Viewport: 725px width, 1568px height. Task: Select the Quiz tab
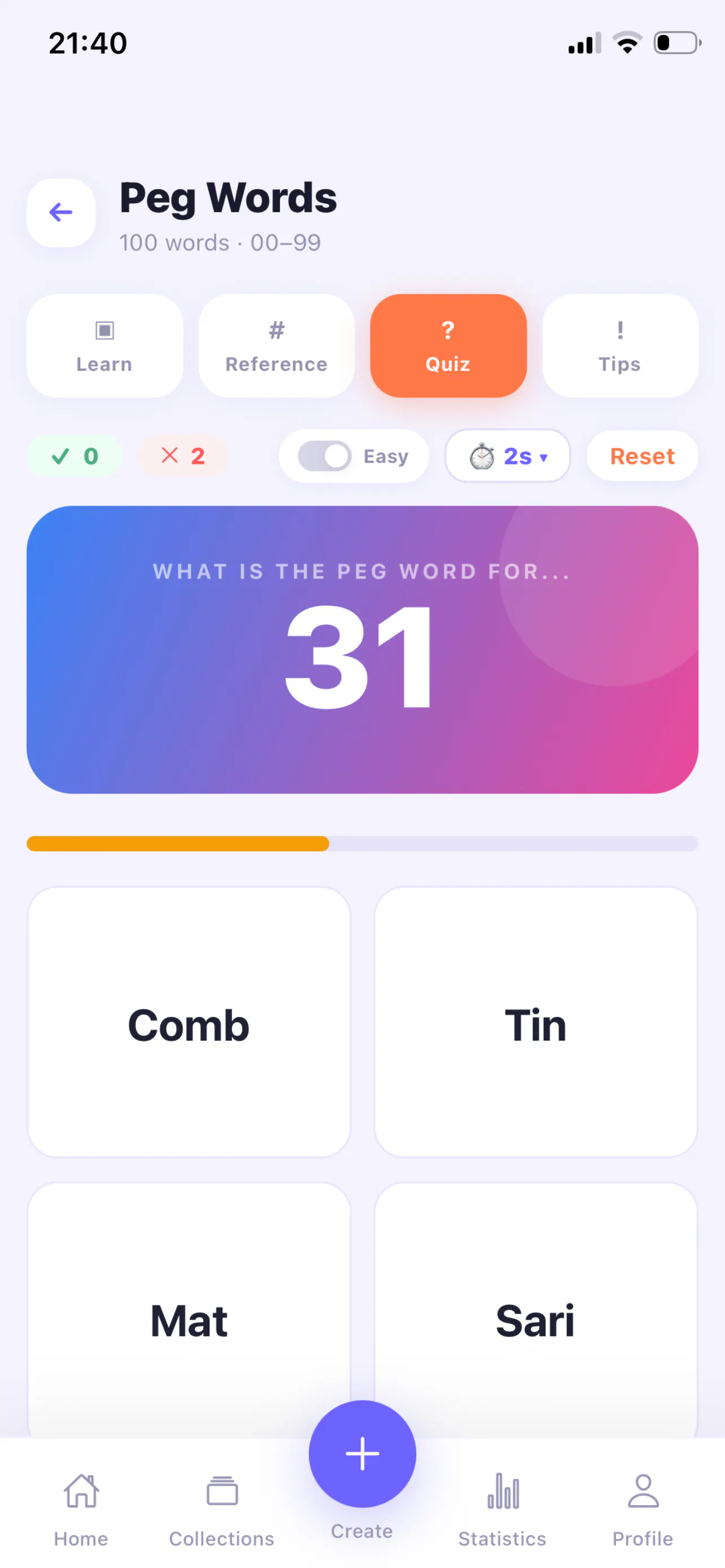(448, 346)
